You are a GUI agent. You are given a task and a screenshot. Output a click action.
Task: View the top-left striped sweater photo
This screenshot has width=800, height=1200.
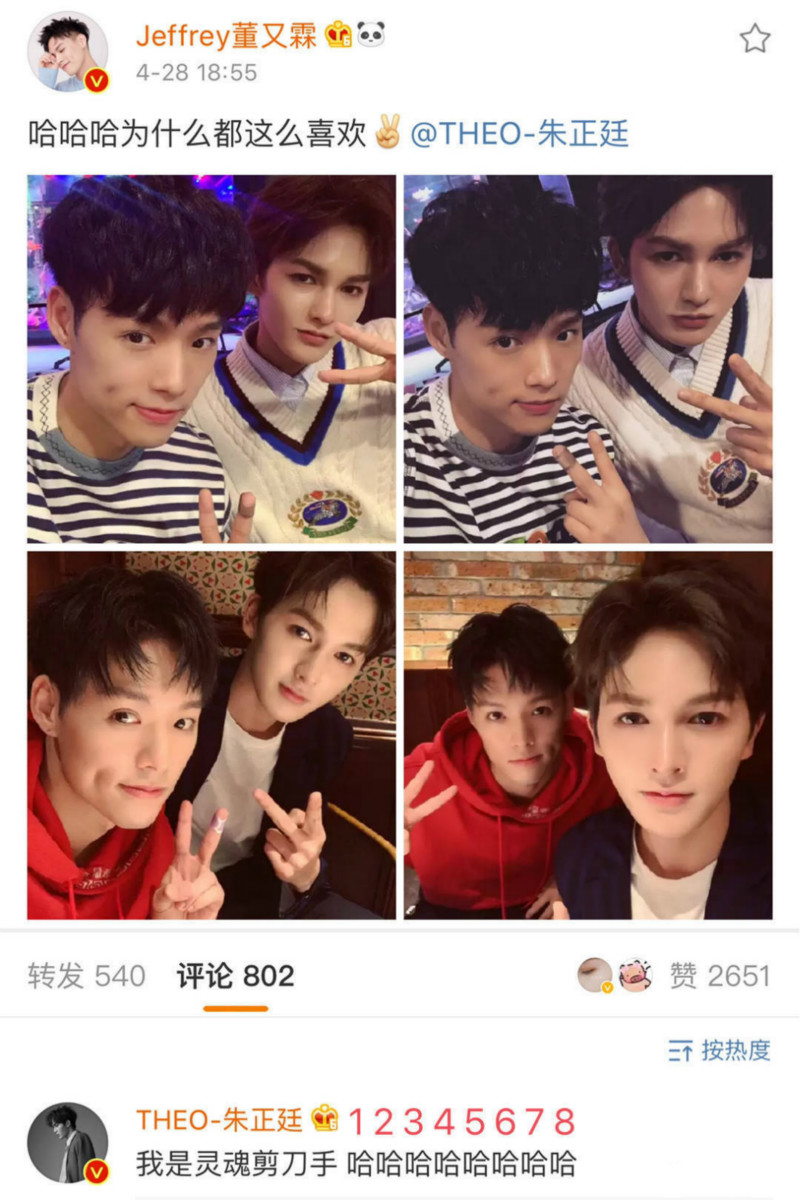[211, 359]
